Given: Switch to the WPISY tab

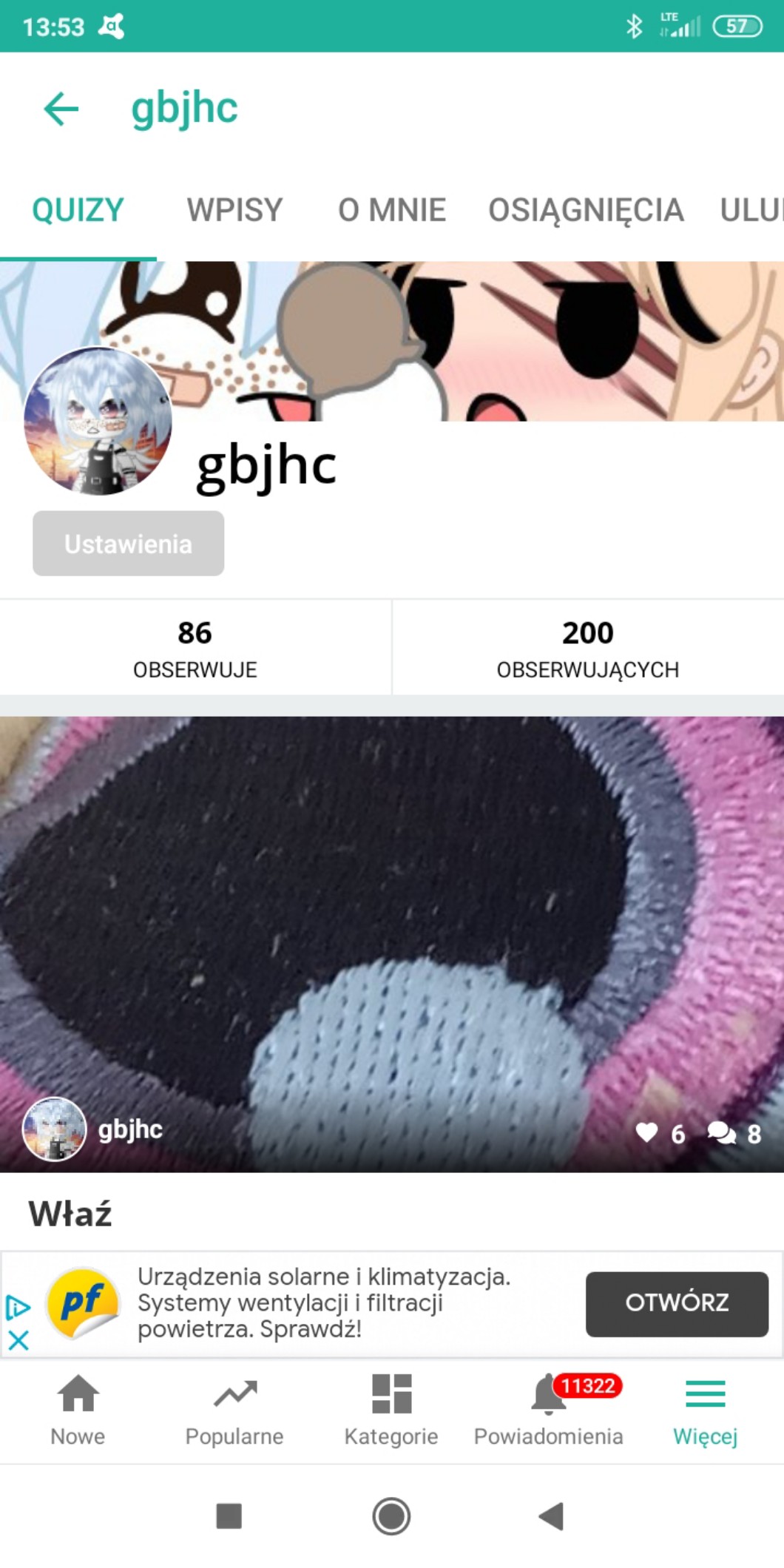Looking at the screenshot, I should click(x=234, y=210).
